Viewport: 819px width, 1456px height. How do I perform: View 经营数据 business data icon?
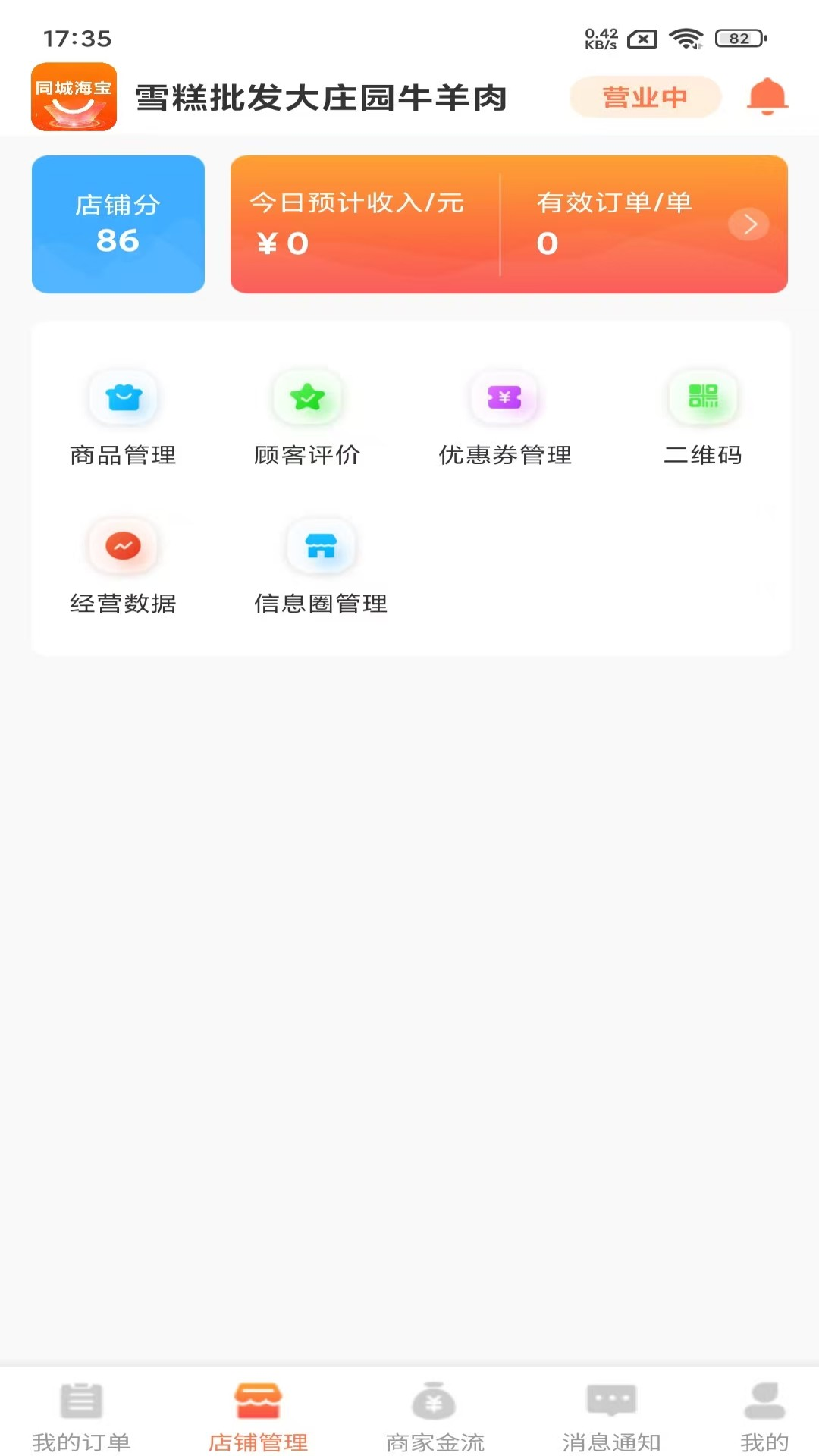tap(124, 545)
